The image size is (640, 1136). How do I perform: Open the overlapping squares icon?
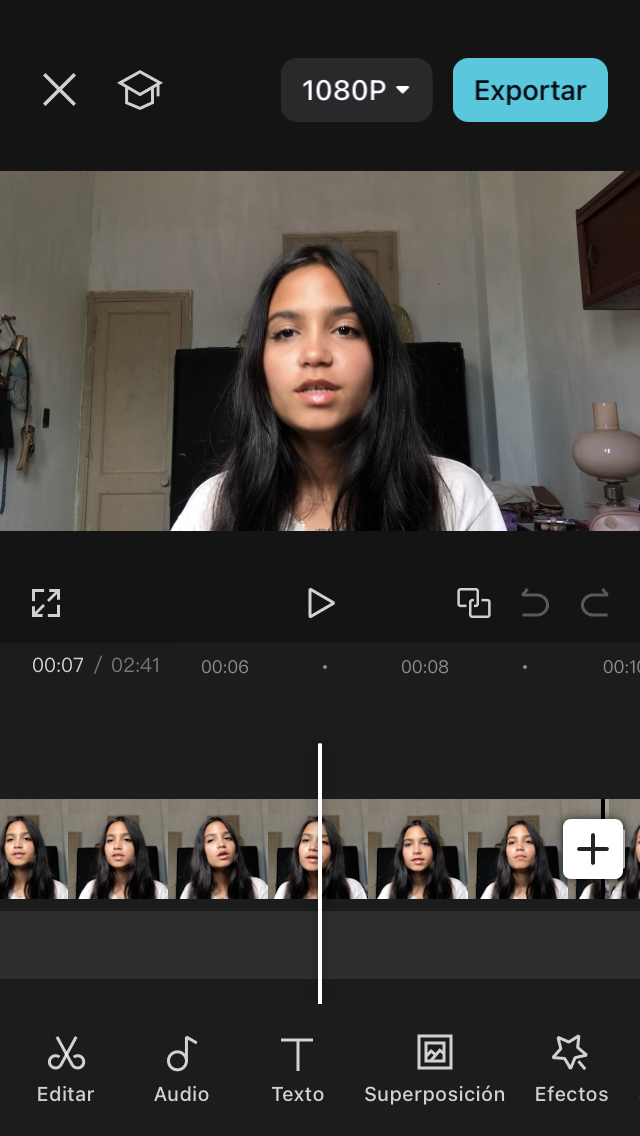click(473, 603)
